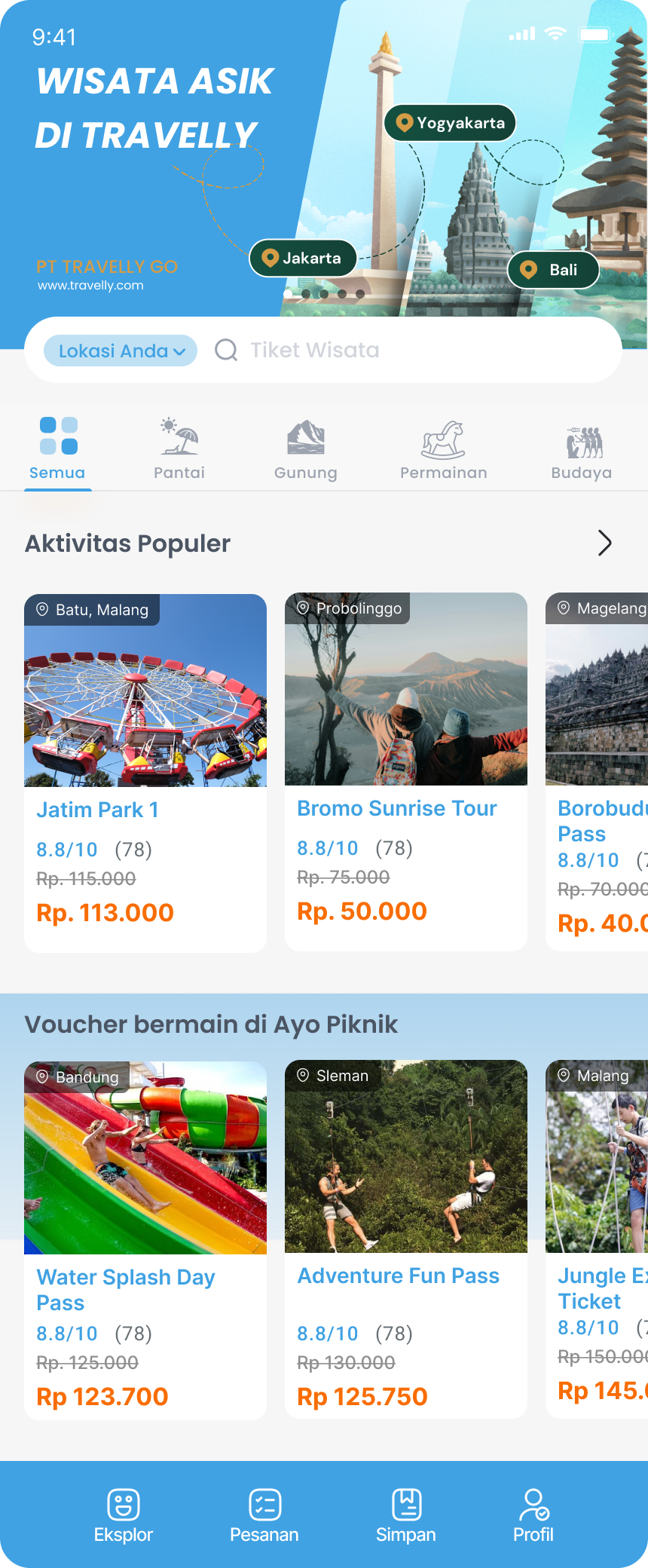Tap the Jakarta location badge
The width and height of the screenshot is (648, 1568).
(302, 258)
